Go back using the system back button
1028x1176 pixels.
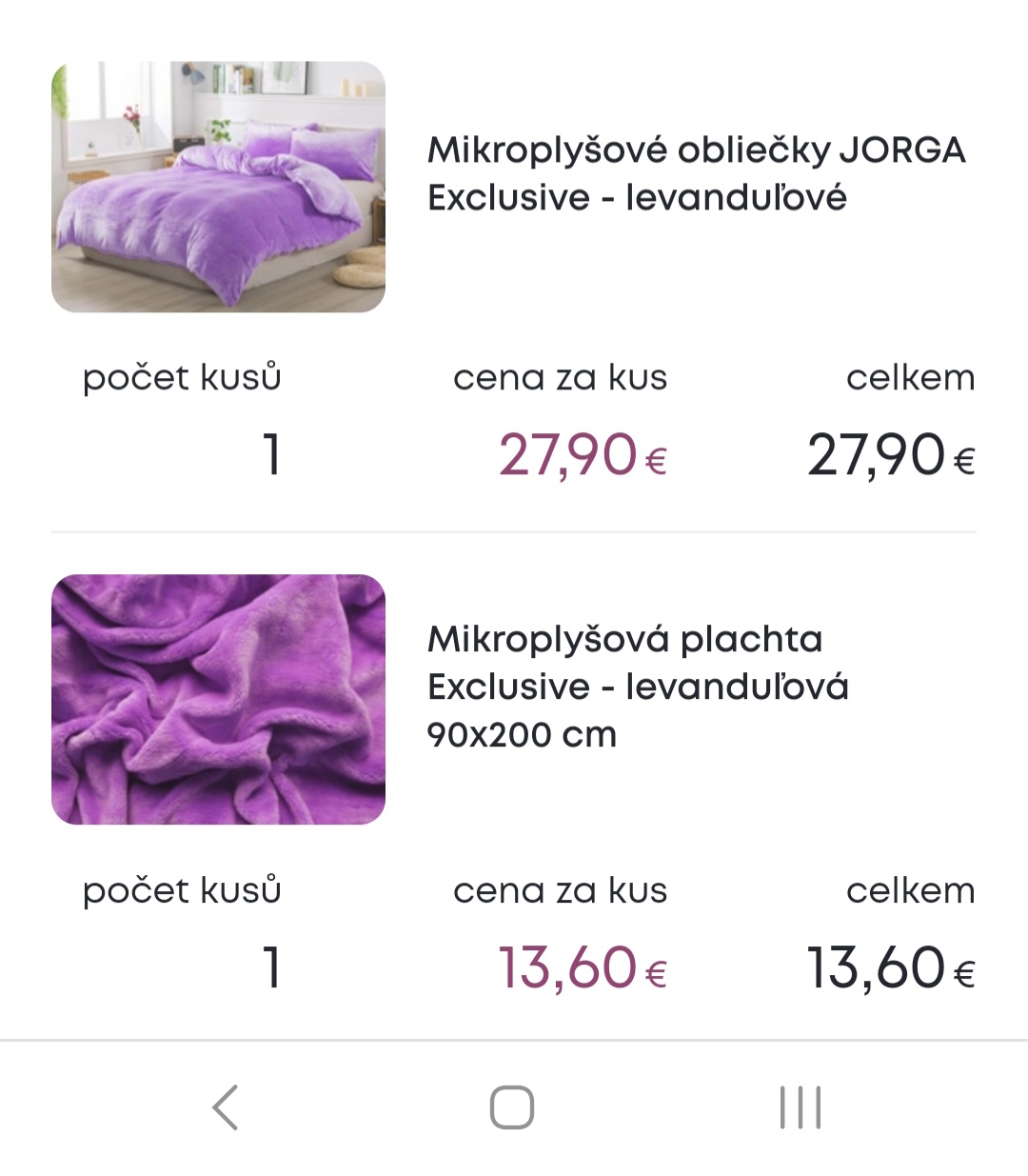pos(226,1107)
